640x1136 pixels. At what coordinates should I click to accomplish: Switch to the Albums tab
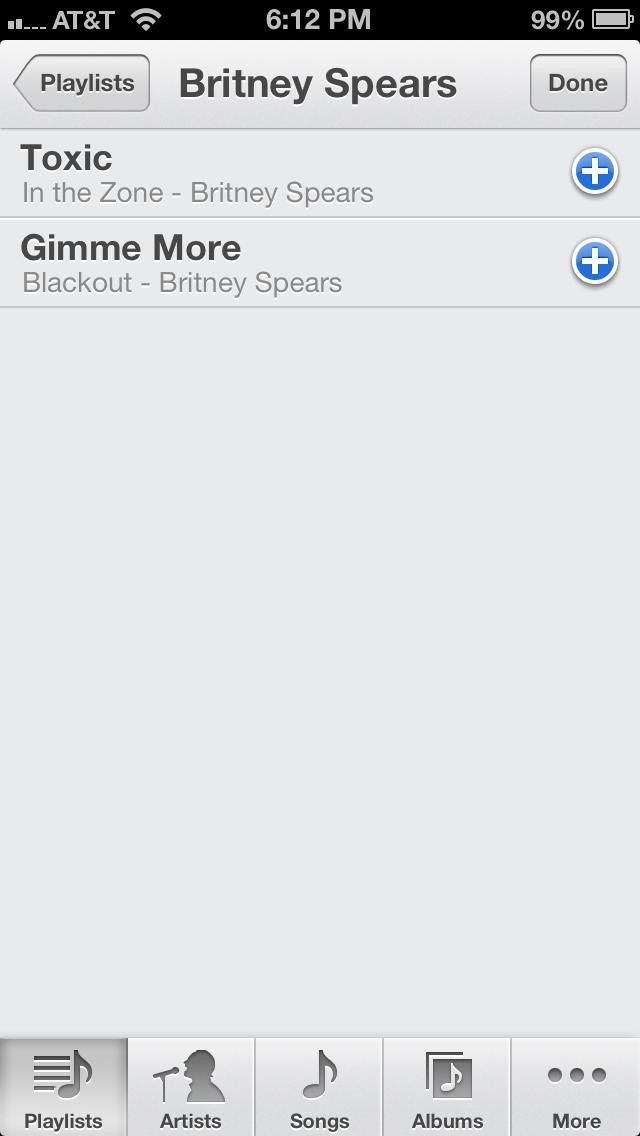coord(447,1087)
